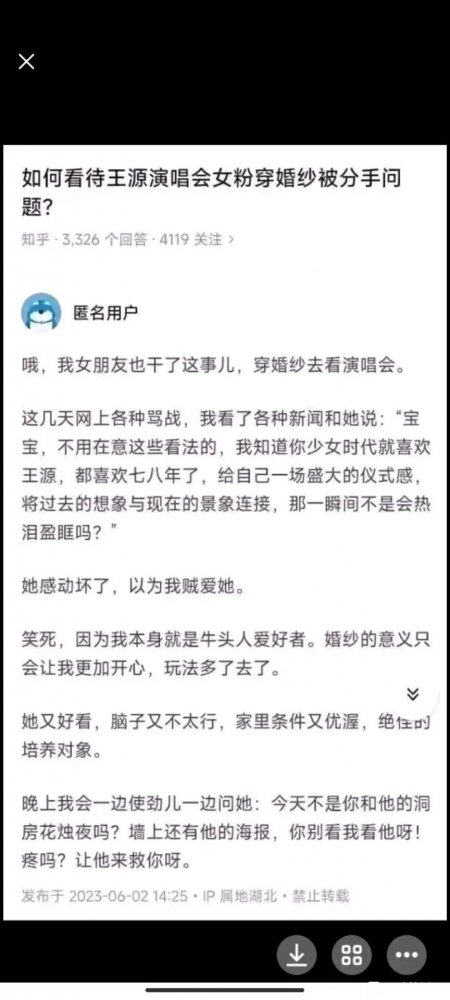
Task: Close the image viewer
Action: (x=26, y=62)
